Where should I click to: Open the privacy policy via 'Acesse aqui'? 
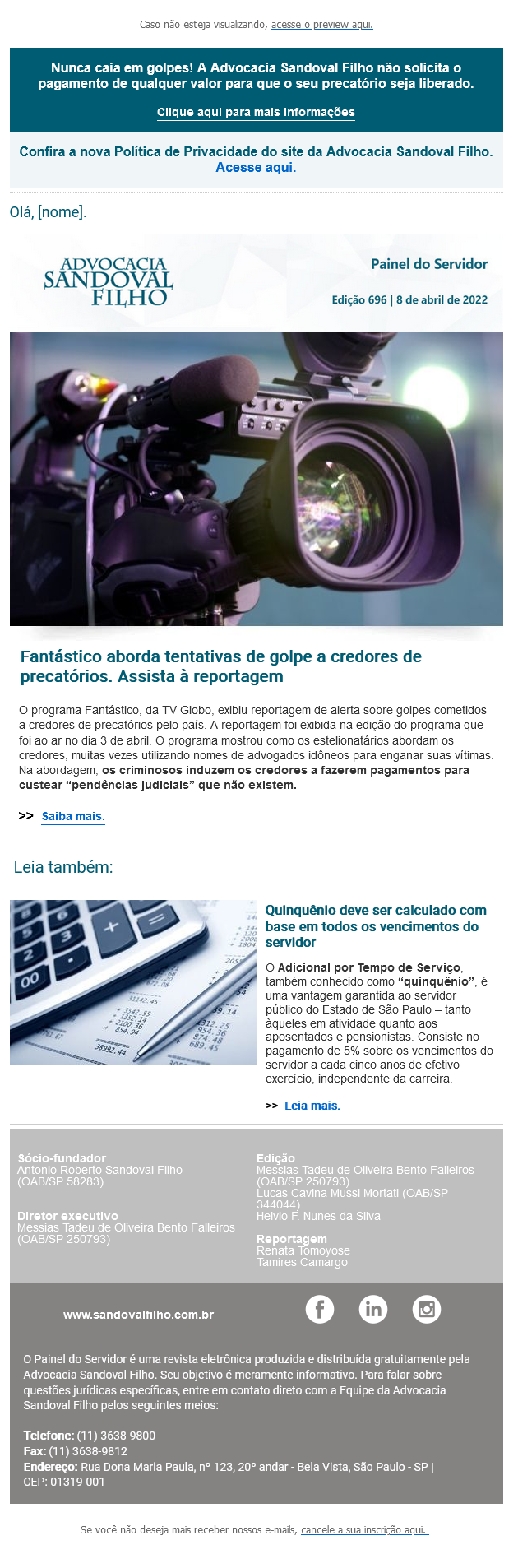[x=255, y=168]
